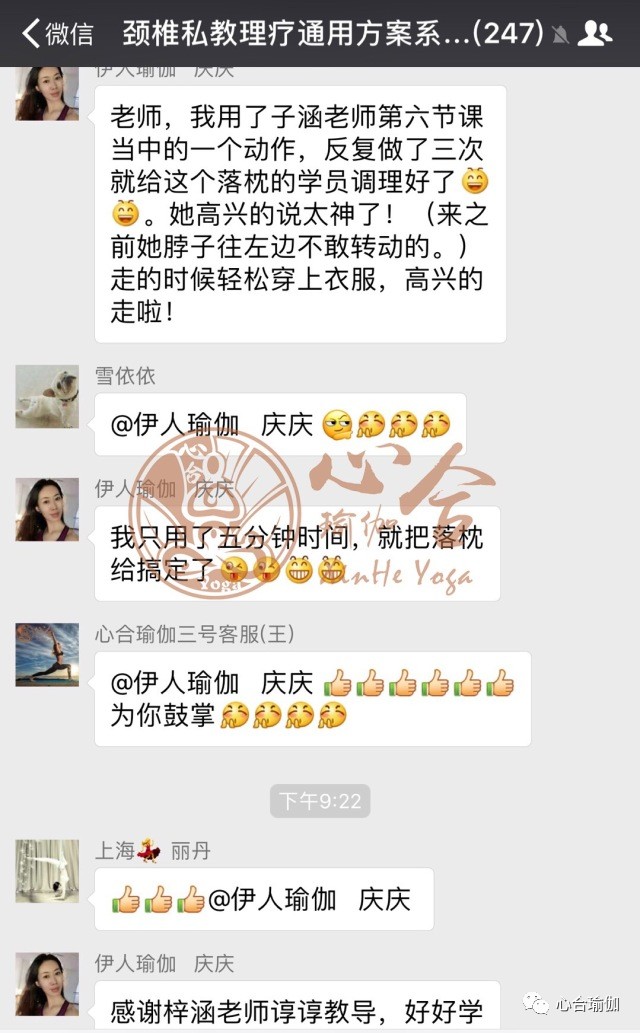Tap avatar beside the 我只用了五分钟时间 message

pyautogui.click(x=47, y=509)
